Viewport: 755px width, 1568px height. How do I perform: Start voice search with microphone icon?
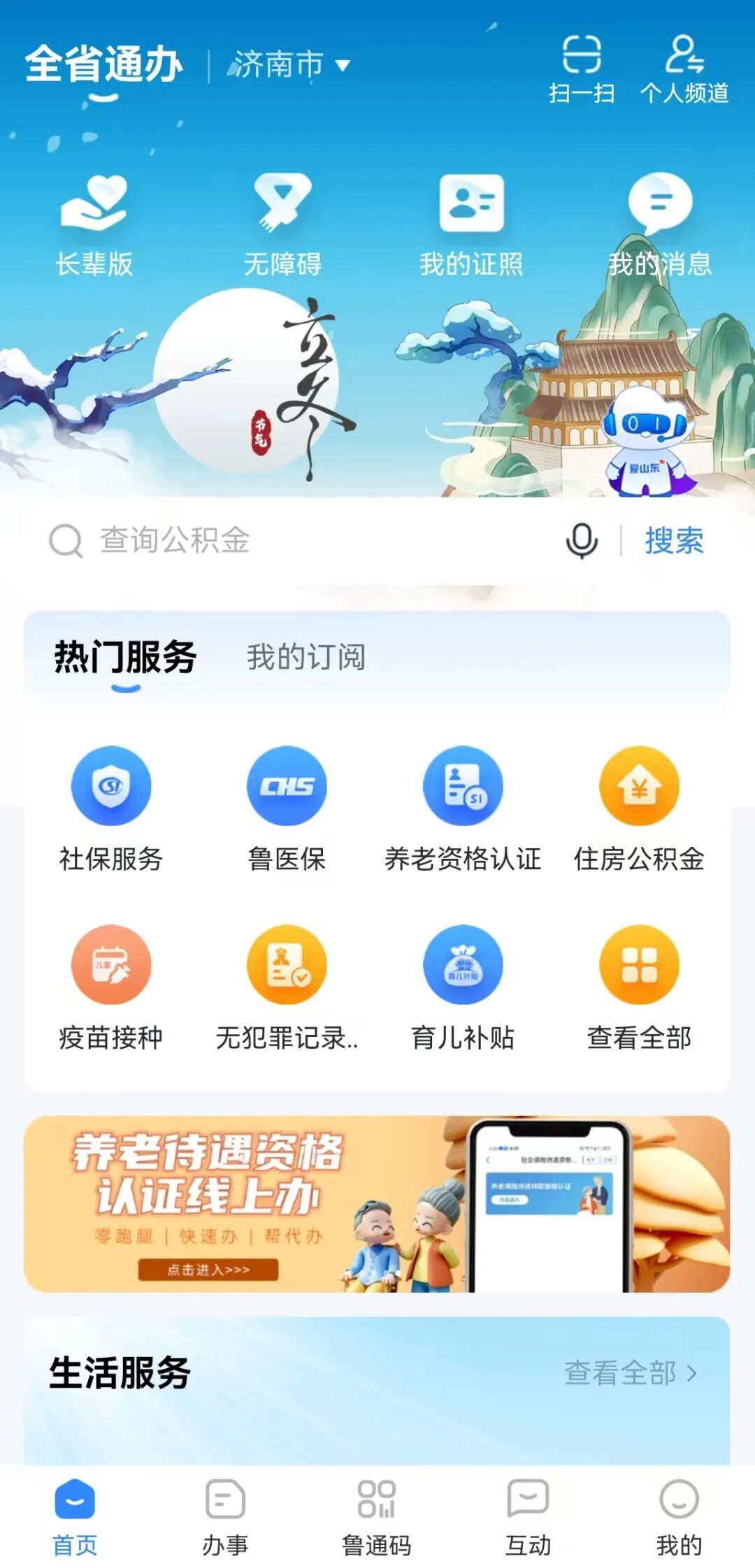[582, 541]
